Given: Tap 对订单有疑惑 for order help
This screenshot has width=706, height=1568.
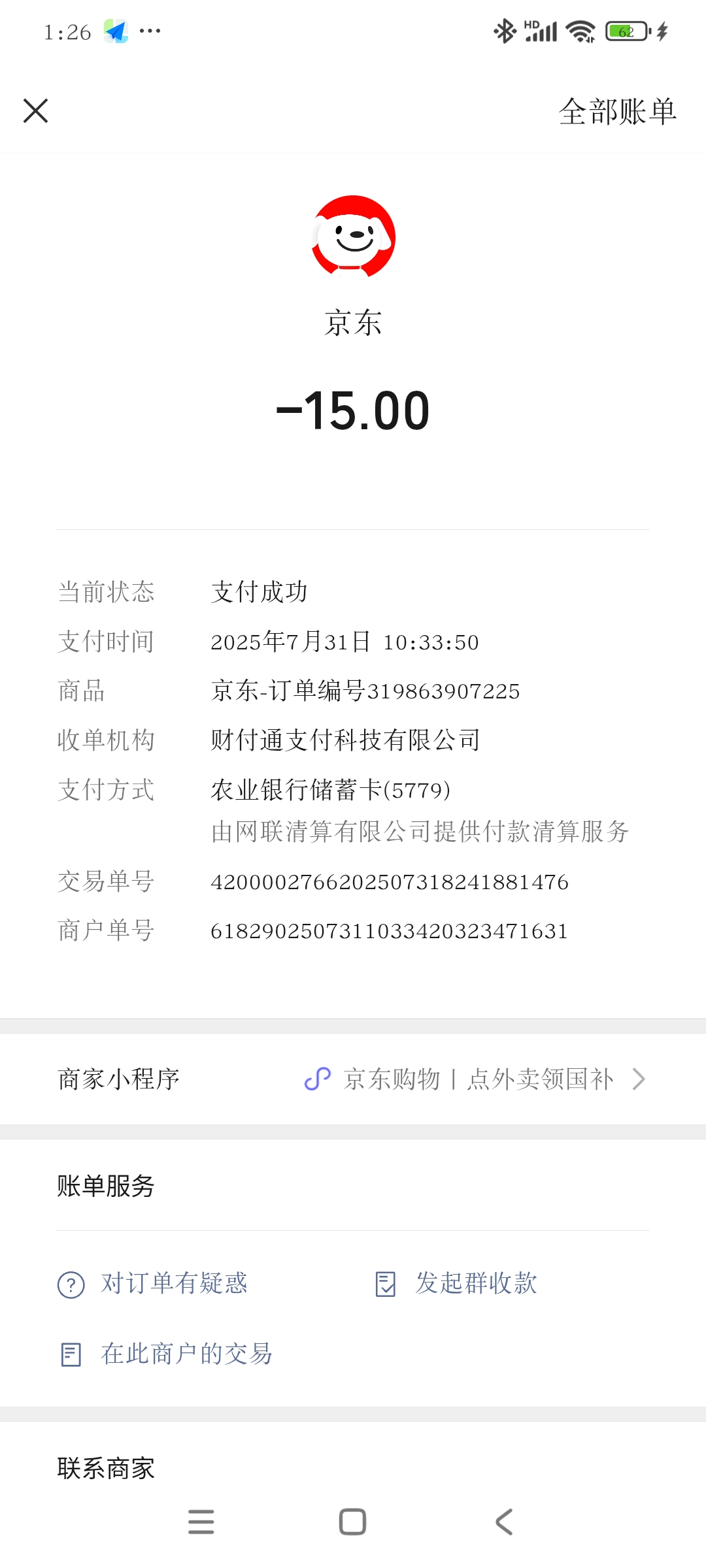Looking at the screenshot, I should coord(154,1284).
